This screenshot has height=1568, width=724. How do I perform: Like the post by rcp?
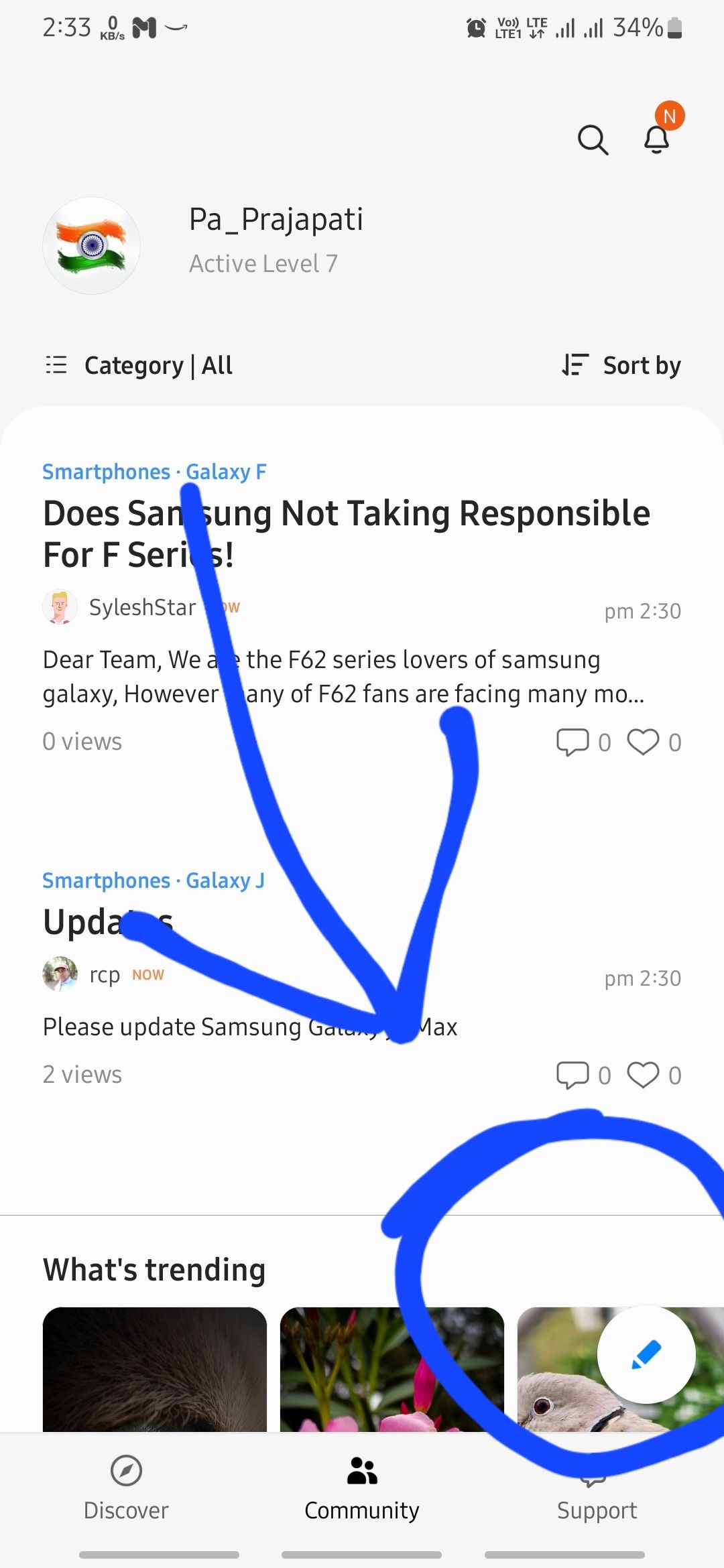643,1075
